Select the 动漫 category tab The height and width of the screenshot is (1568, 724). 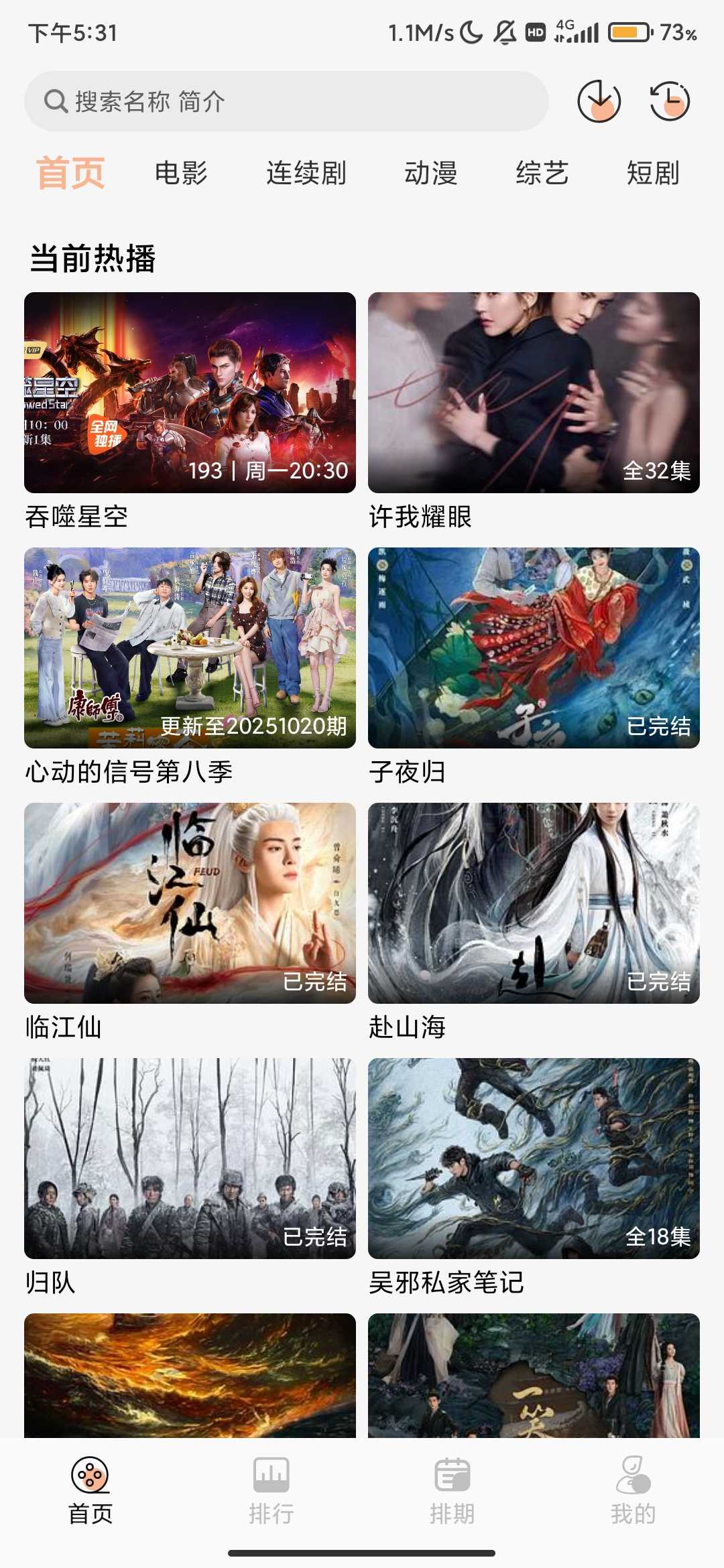(x=431, y=173)
